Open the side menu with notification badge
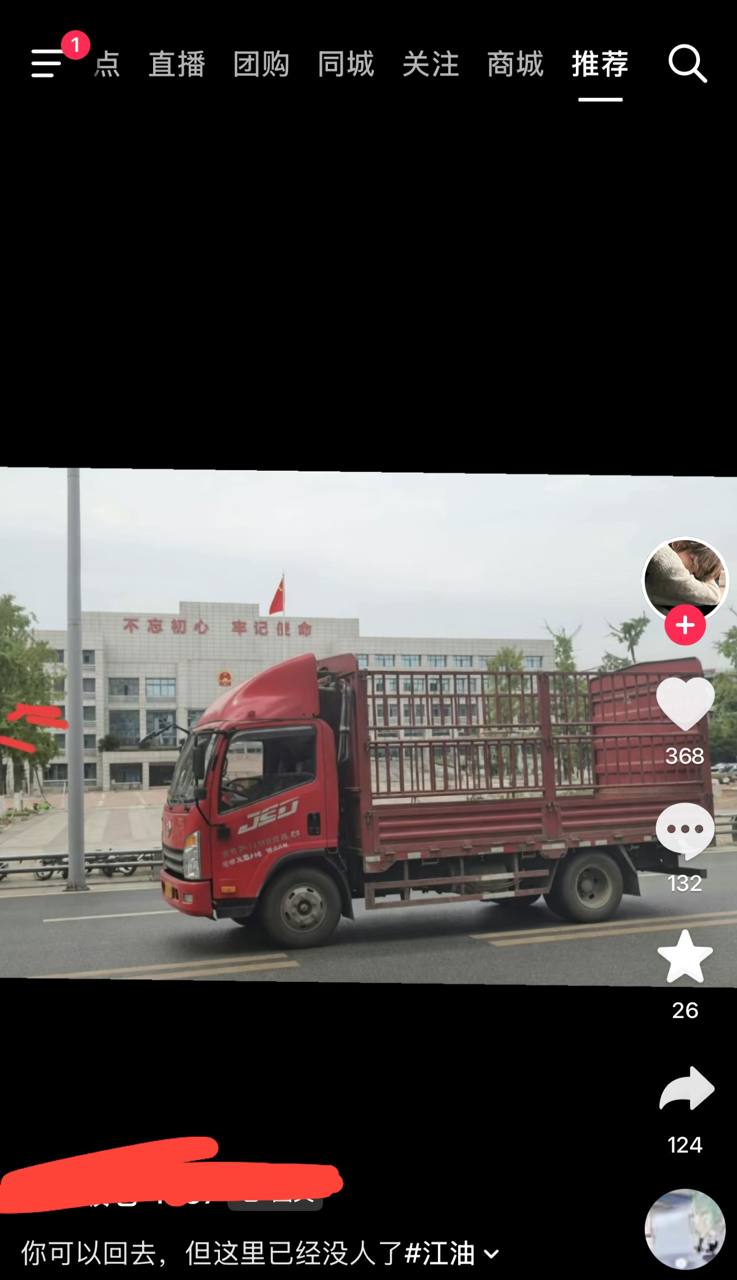This screenshot has width=737, height=1280. tap(47, 63)
